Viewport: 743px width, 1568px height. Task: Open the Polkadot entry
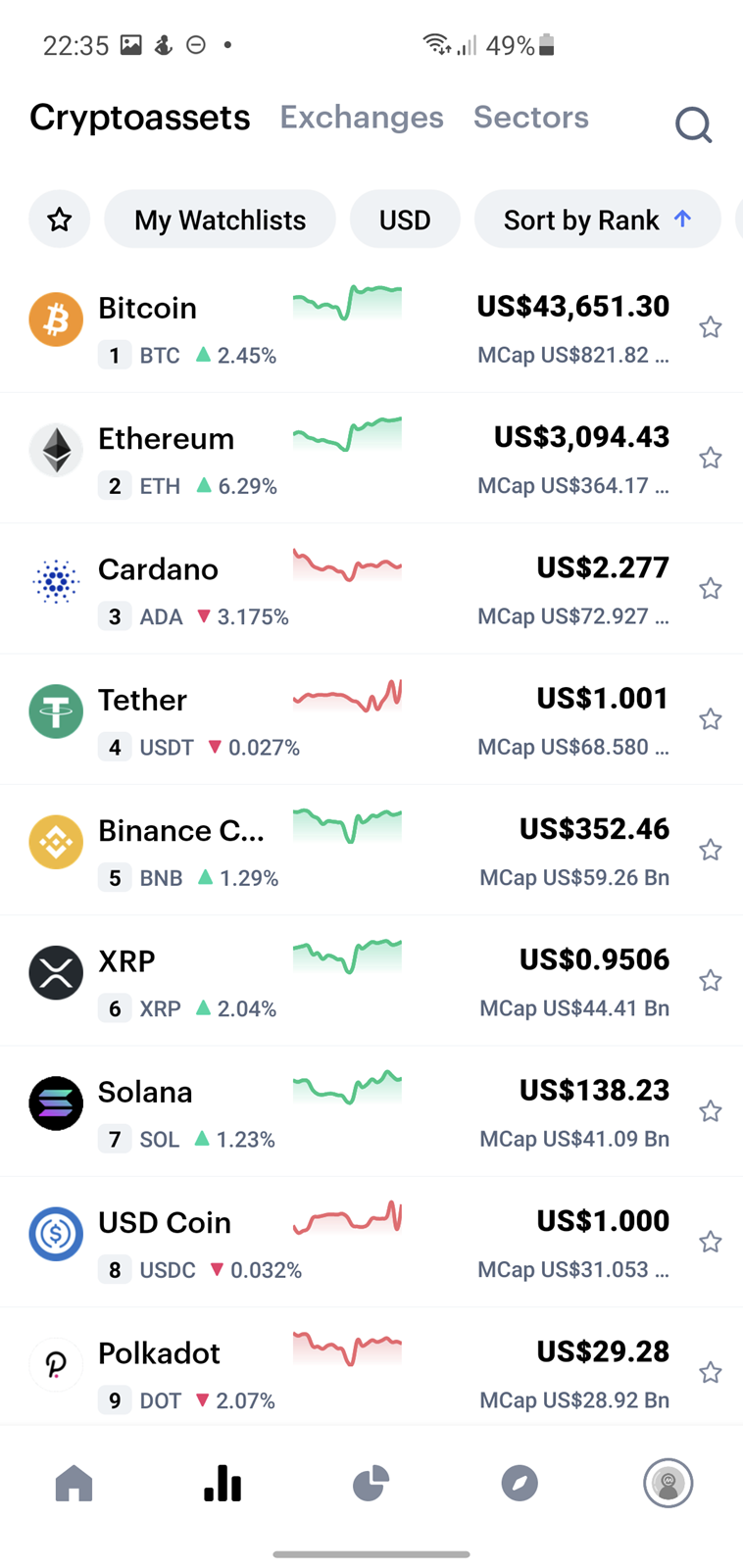pyautogui.click(x=371, y=1366)
